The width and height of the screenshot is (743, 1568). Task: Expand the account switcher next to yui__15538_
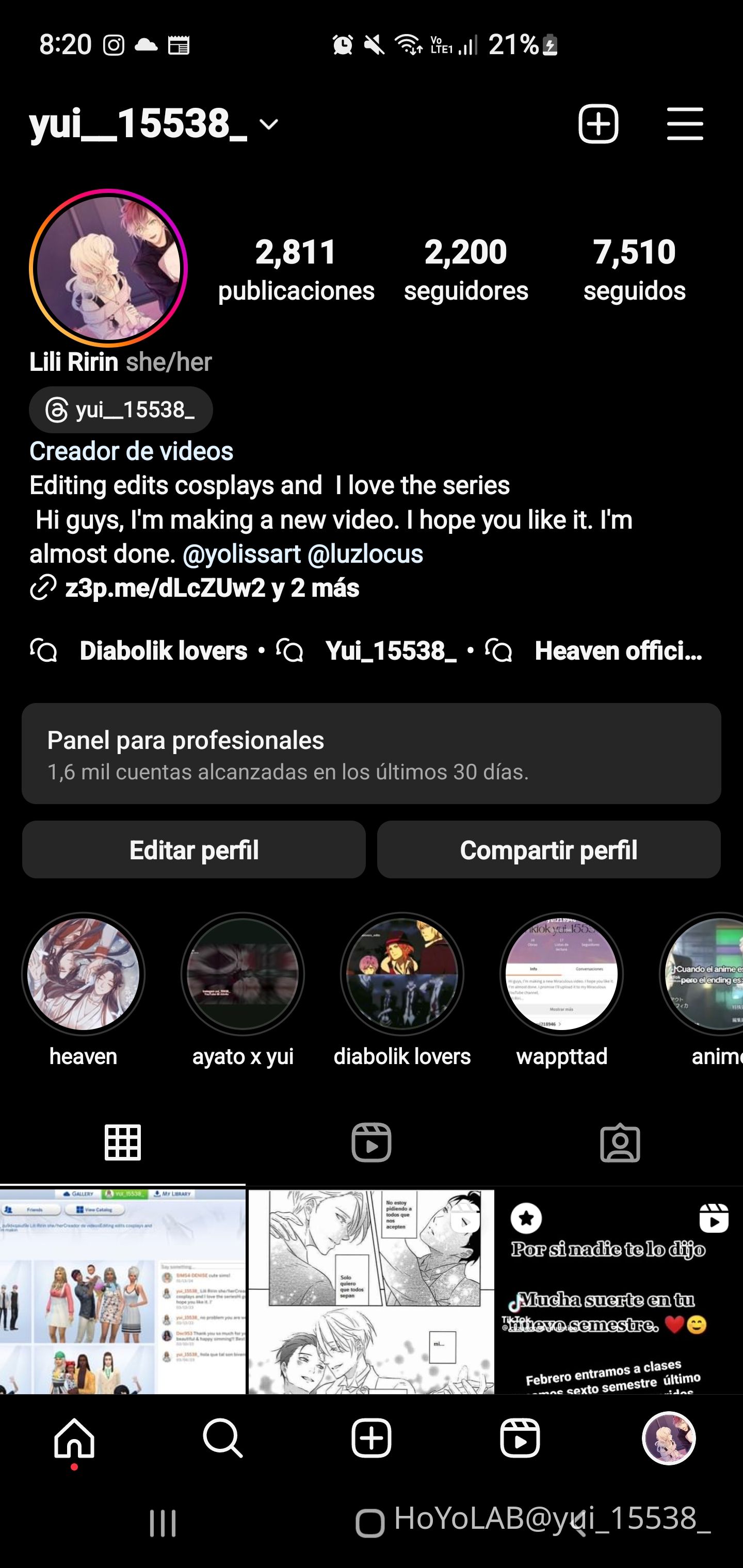click(268, 125)
